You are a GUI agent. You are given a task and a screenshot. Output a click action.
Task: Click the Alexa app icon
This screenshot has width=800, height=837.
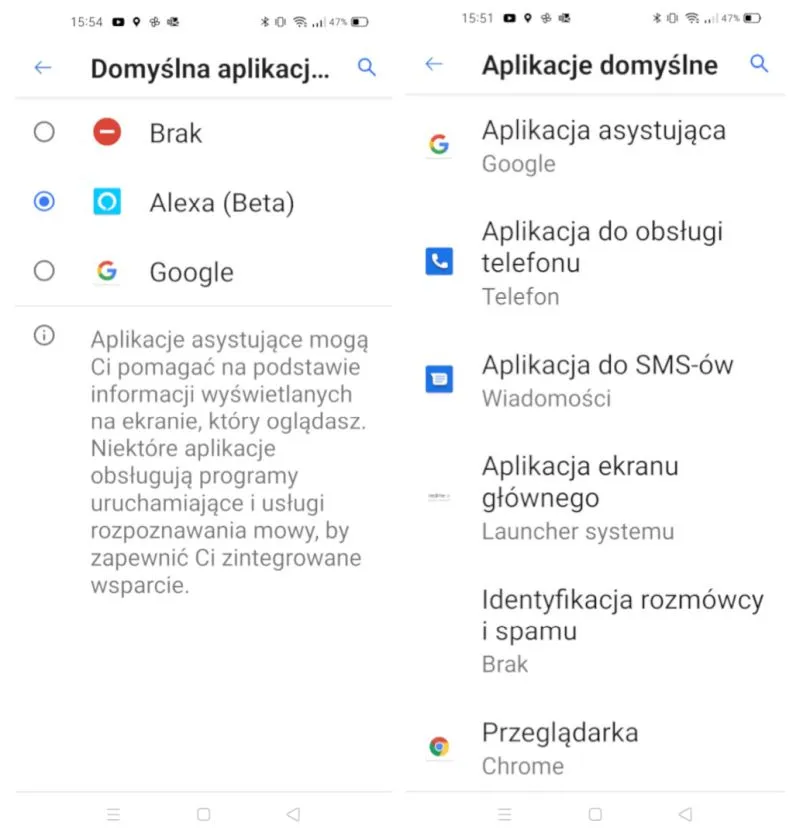pos(107,202)
